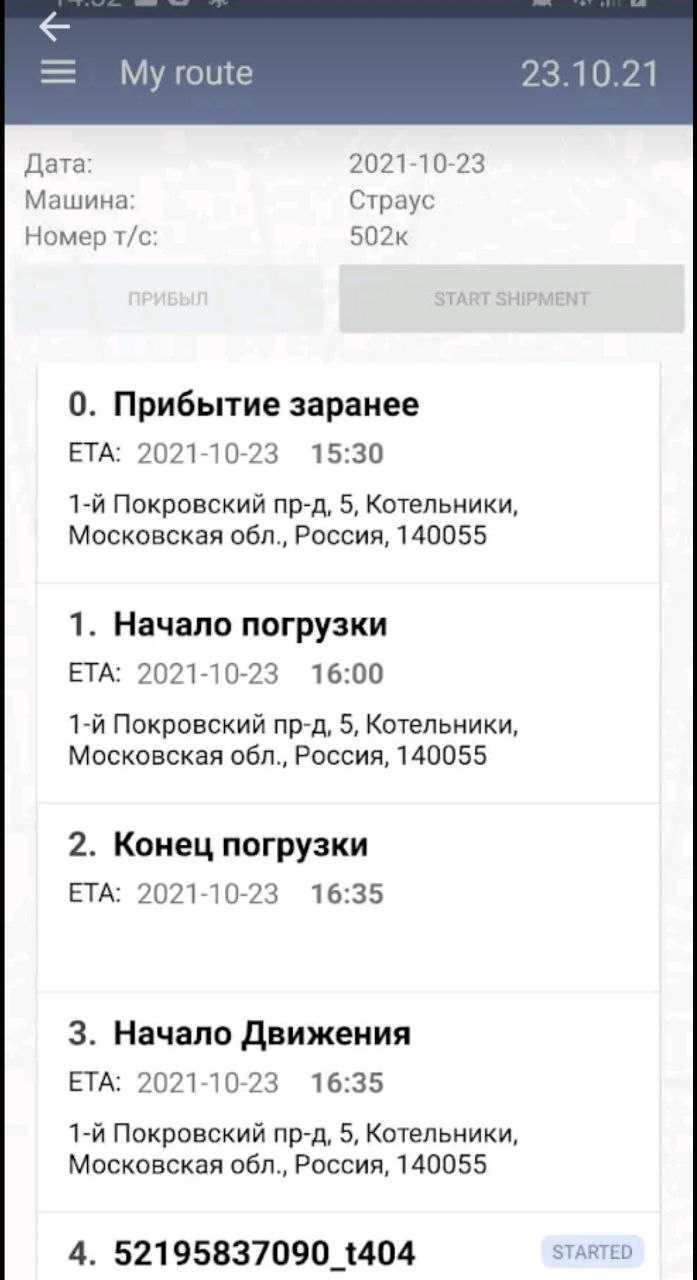
Task: Open stop 1 Начало погрузки
Action: pos(347,692)
